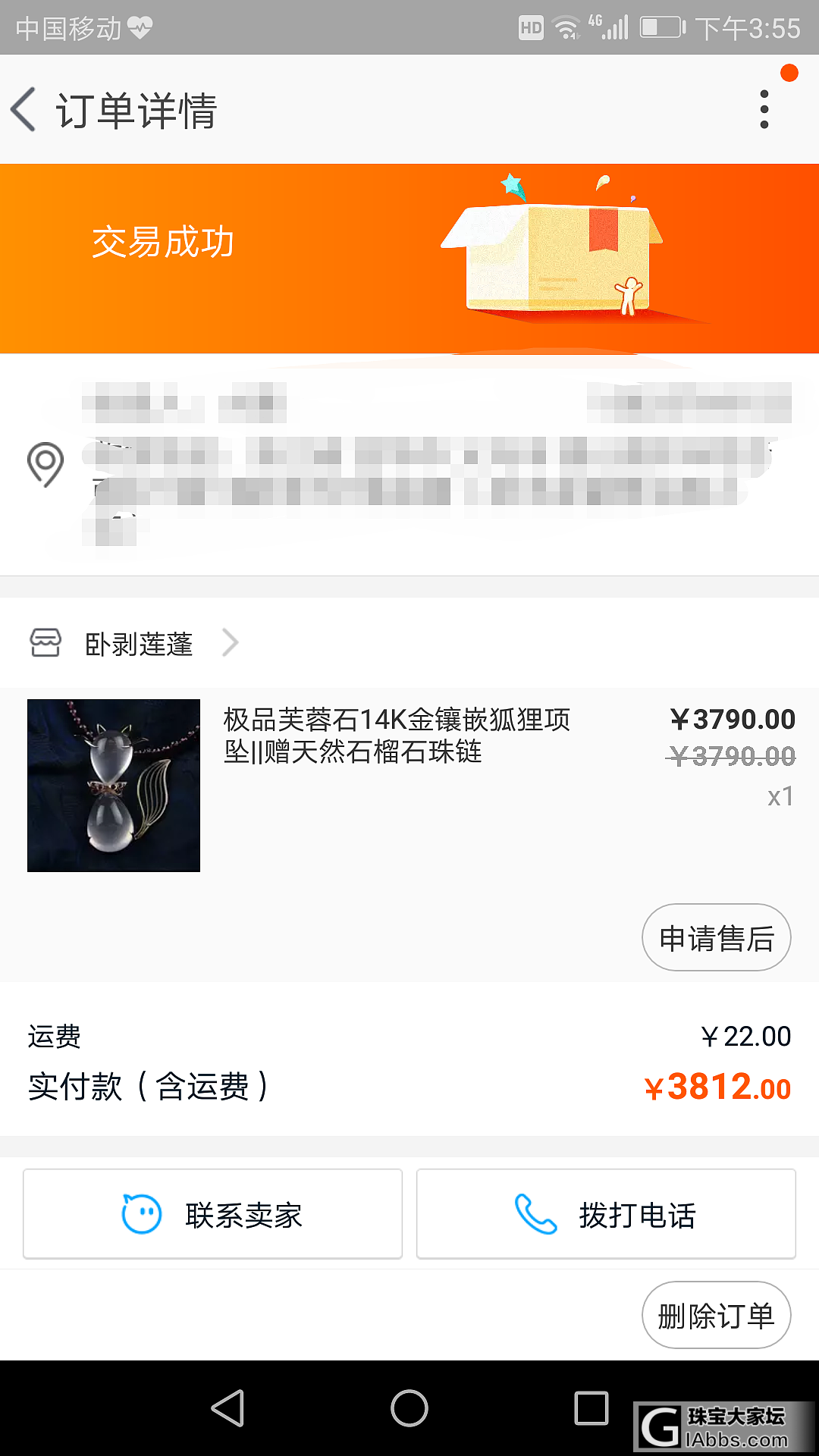Tap 申请售后 to request after-sales service
The height and width of the screenshot is (1456, 819).
pyautogui.click(x=716, y=937)
